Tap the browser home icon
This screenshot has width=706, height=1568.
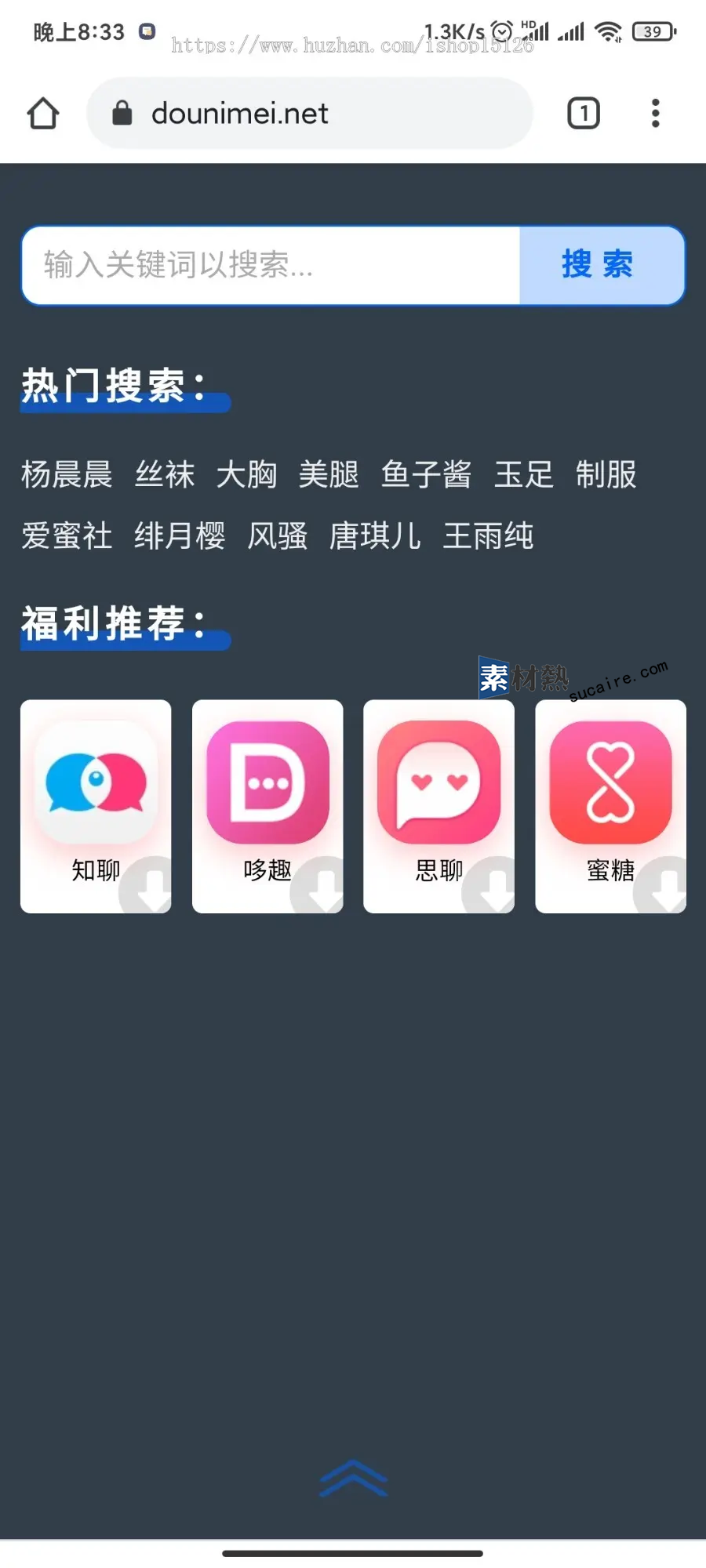click(x=43, y=114)
